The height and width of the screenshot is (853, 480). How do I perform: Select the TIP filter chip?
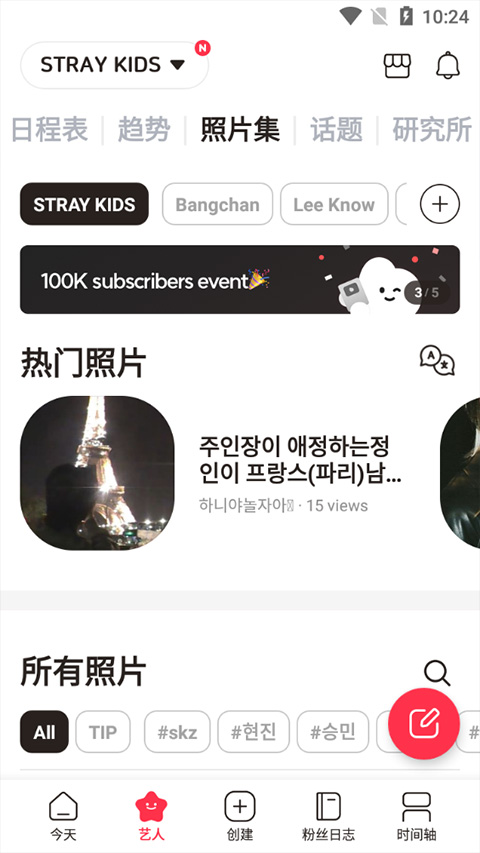(103, 732)
